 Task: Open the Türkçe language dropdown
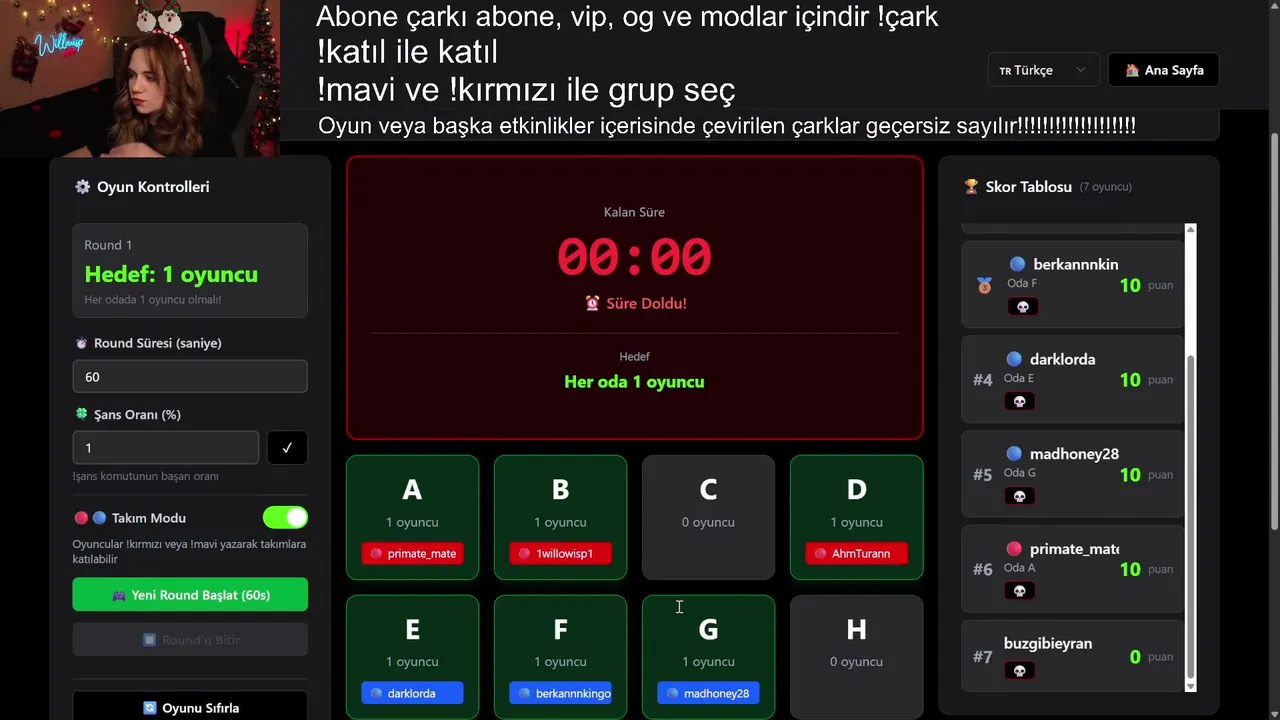pyautogui.click(x=1042, y=70)
